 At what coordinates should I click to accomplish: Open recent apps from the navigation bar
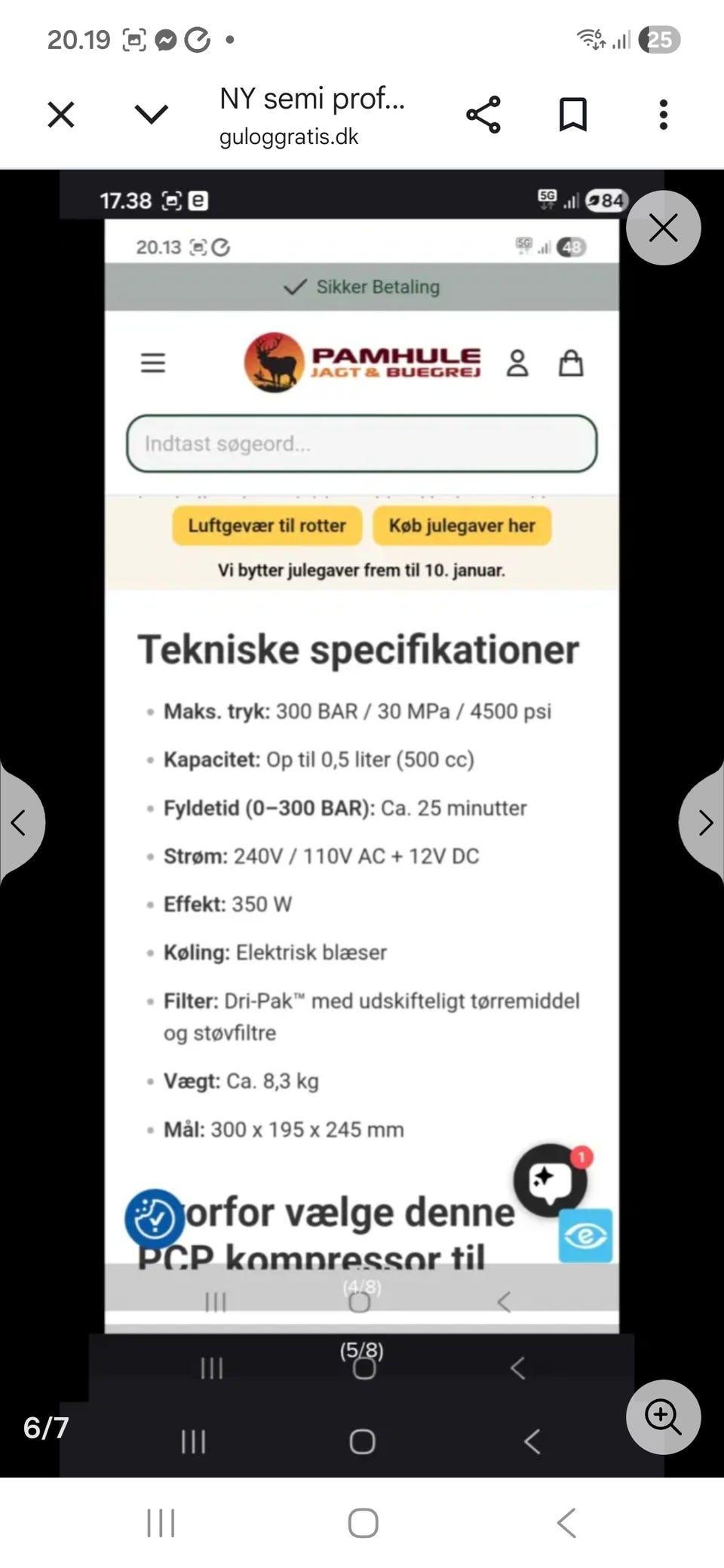pyautogui.click(x=161, y=1522)
